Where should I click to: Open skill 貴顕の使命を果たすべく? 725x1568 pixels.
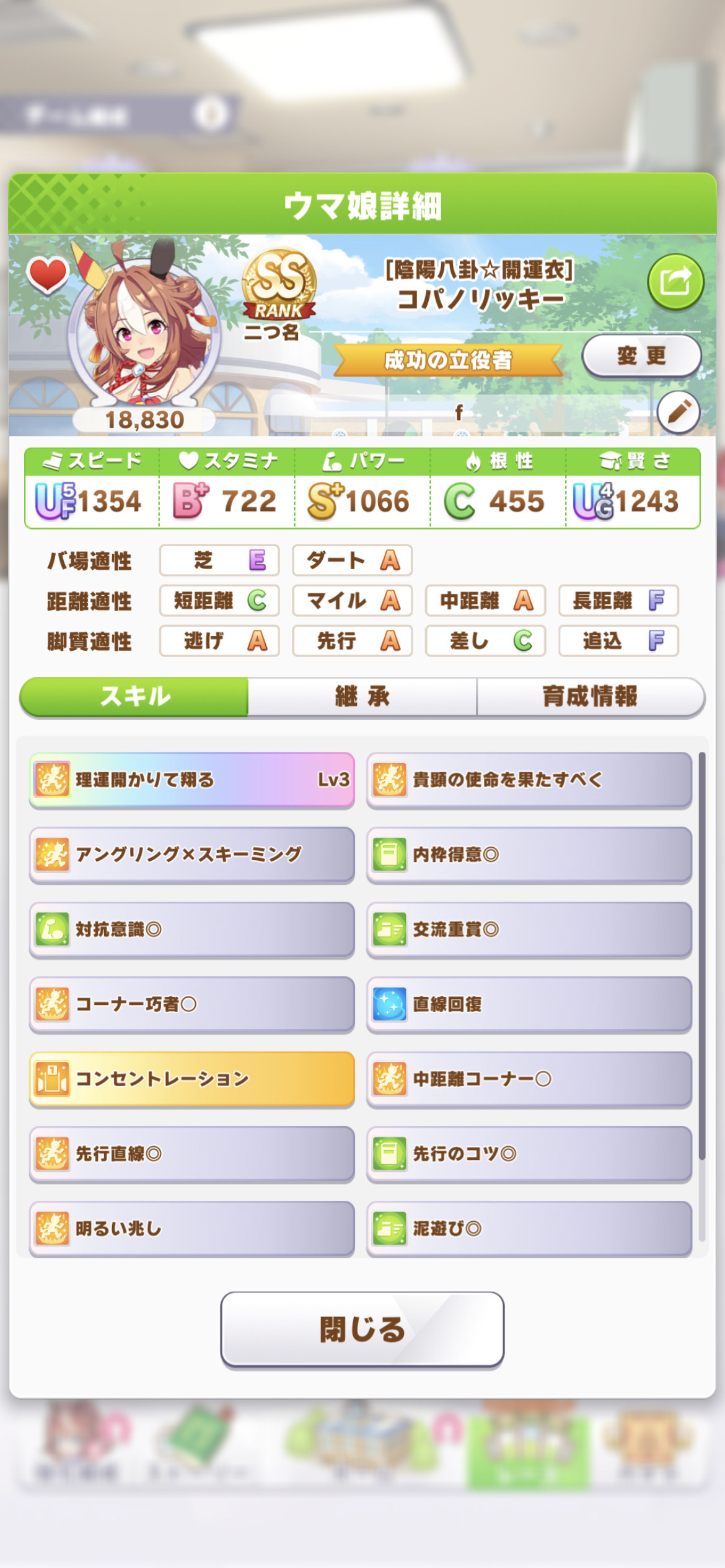(529, 780)
